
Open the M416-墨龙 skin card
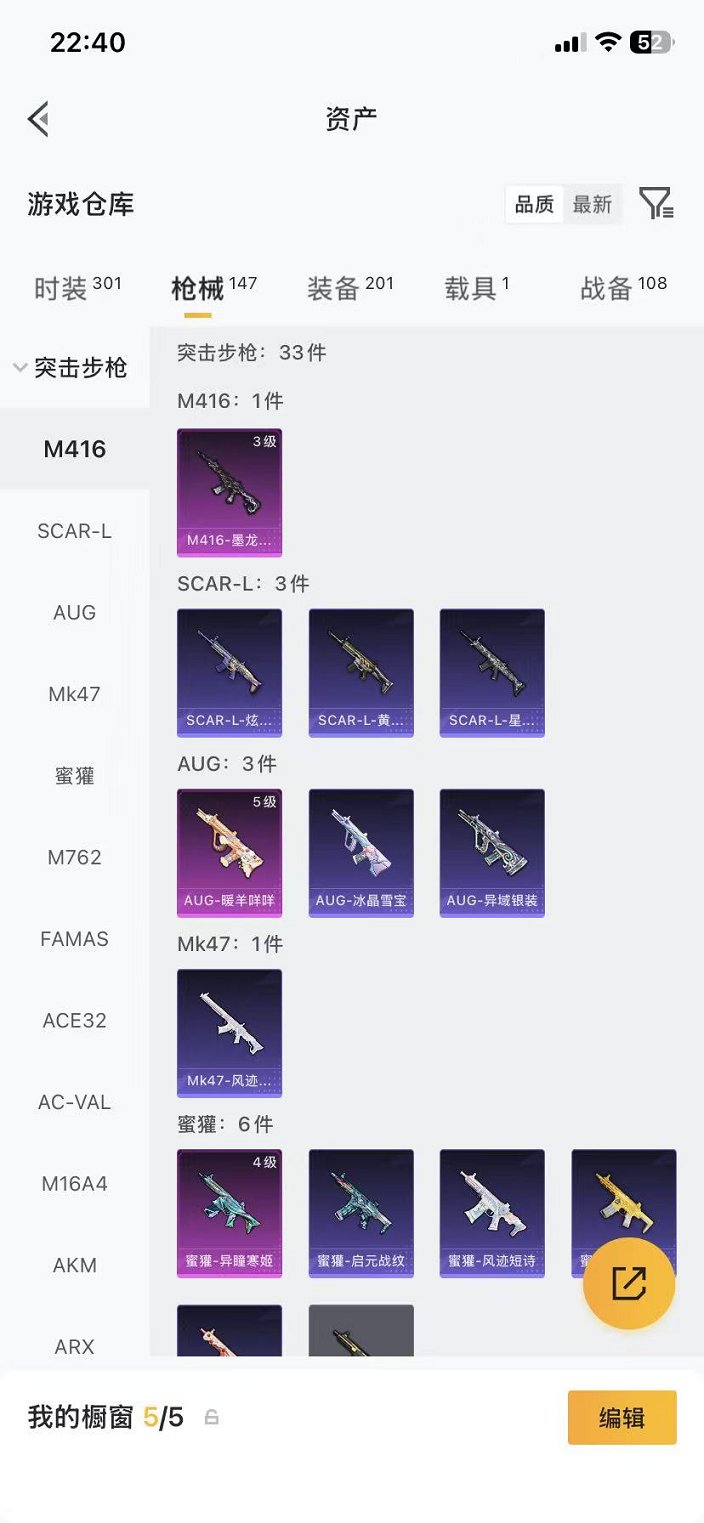pos(229,492)
